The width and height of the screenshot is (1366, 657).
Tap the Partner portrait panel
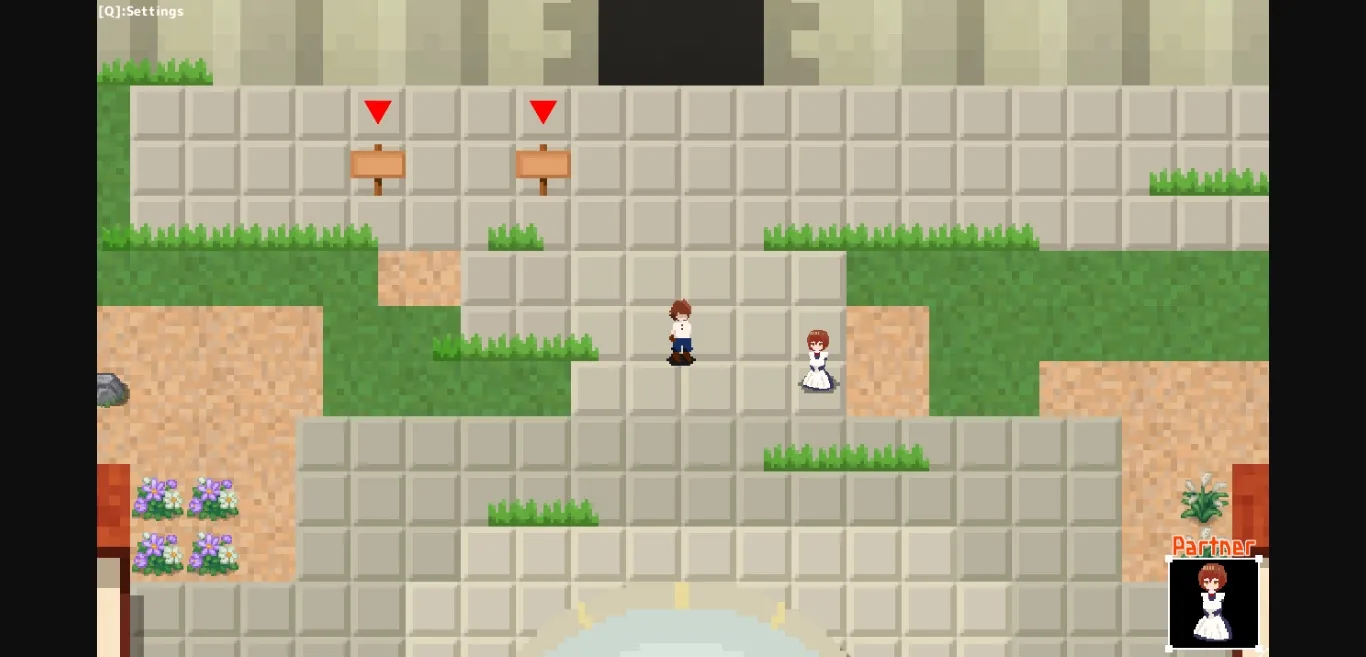[x=1213, y=603]
